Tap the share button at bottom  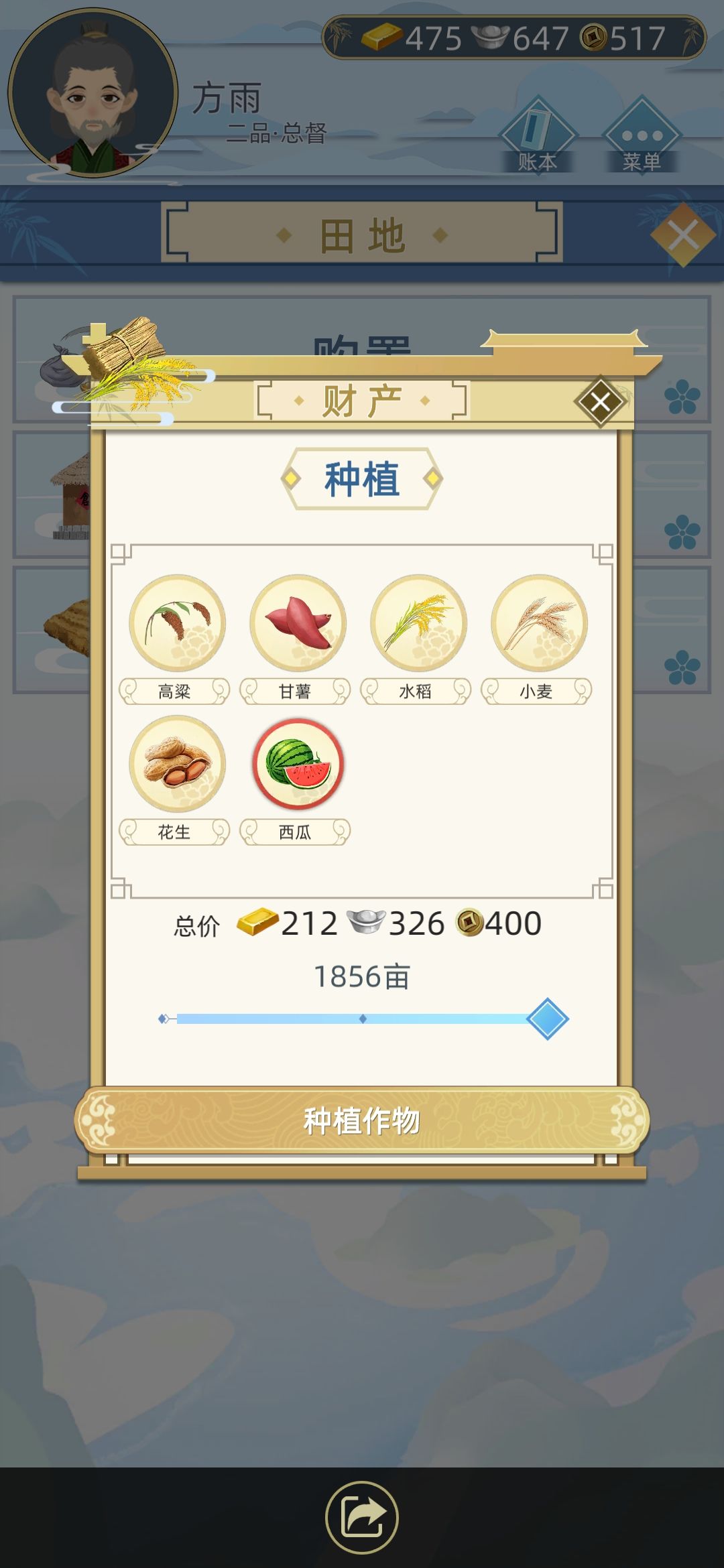pos(362,1517)
